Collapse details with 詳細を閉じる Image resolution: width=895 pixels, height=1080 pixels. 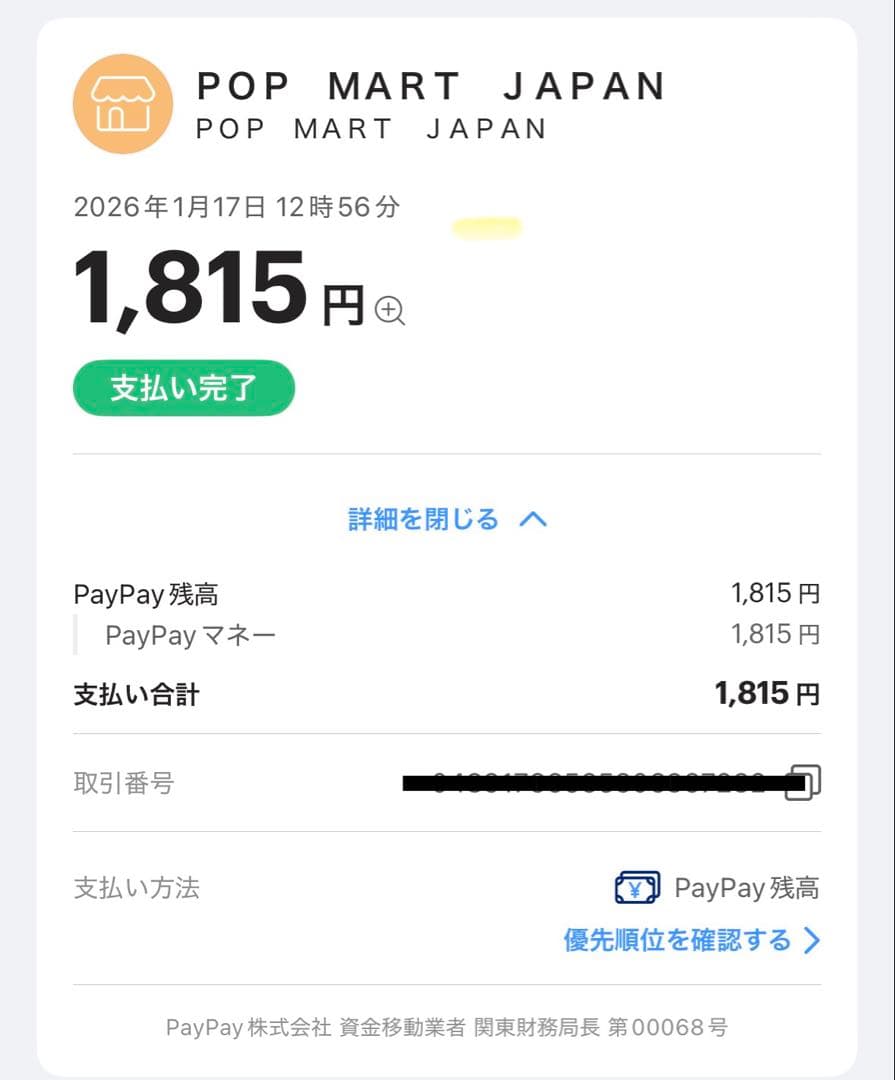tap(447, 520)
